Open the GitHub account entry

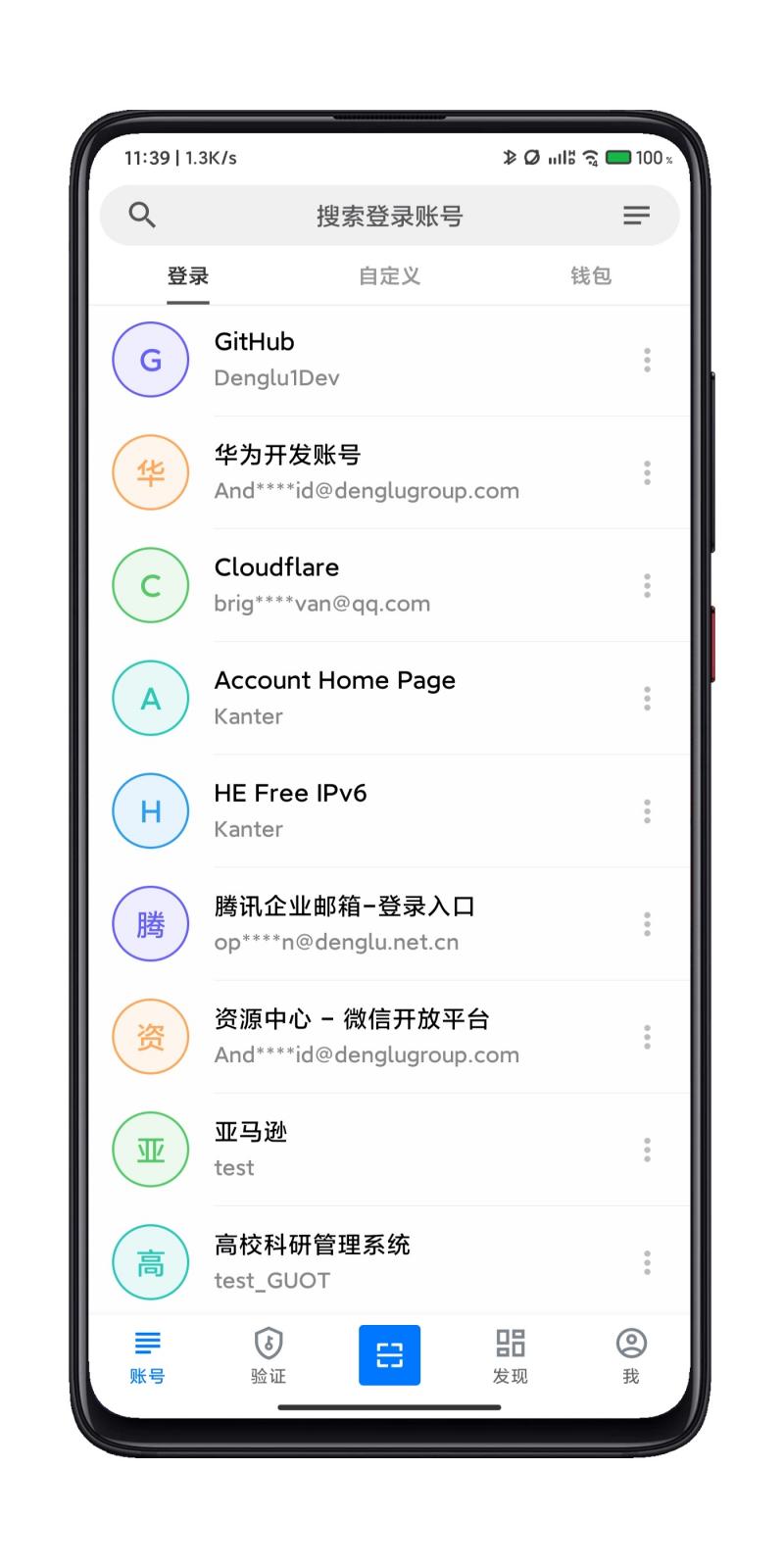point(372,360)
